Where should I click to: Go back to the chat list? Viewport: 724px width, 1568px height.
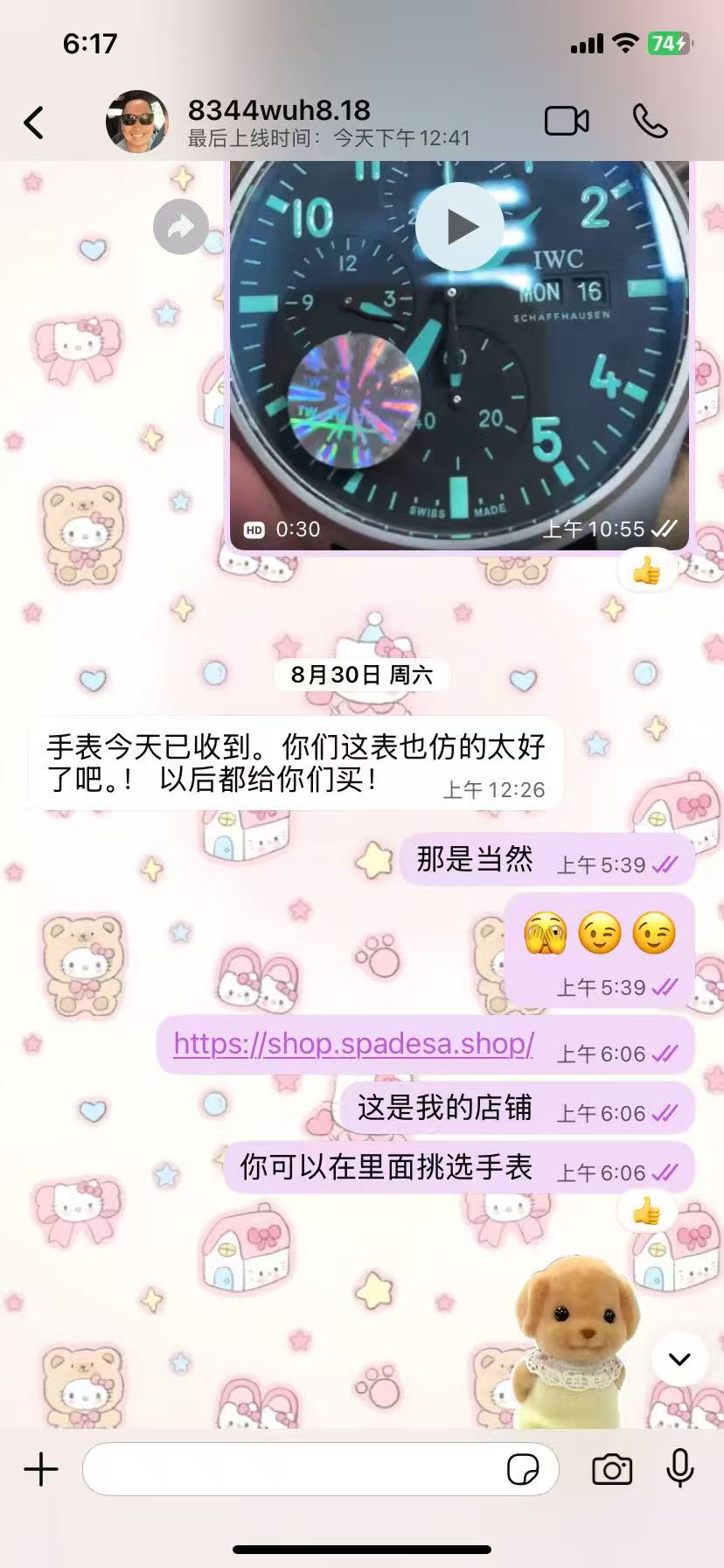click(x=34, y=122)
